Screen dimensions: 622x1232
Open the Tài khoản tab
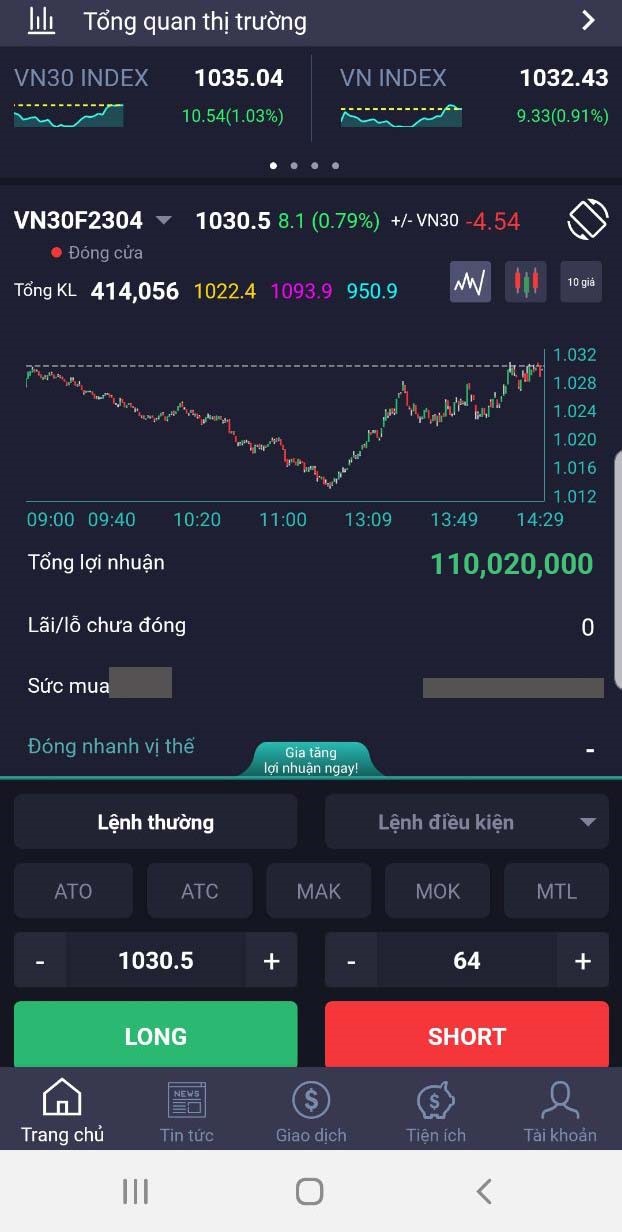(560, 1111)
